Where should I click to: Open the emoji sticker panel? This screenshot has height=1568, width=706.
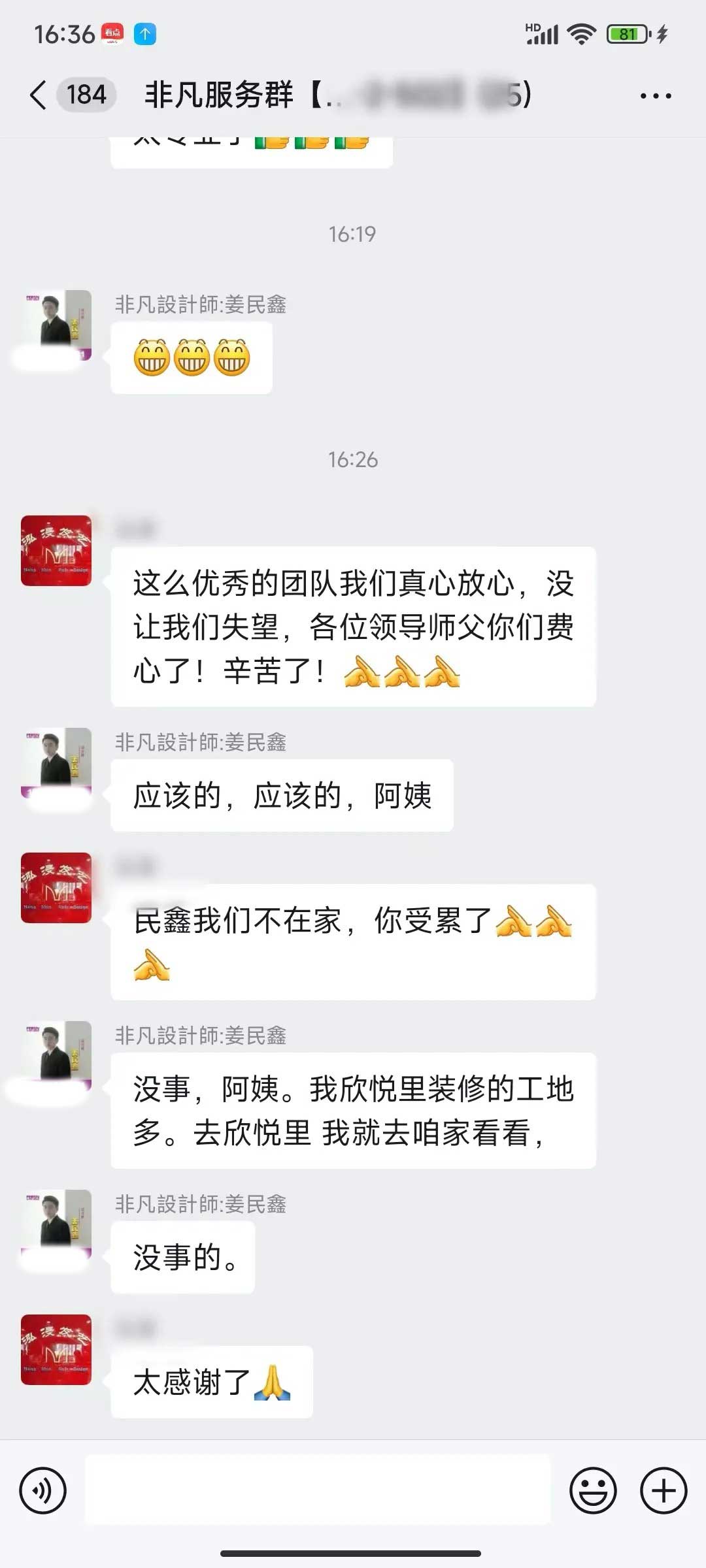pos(593,1490)
